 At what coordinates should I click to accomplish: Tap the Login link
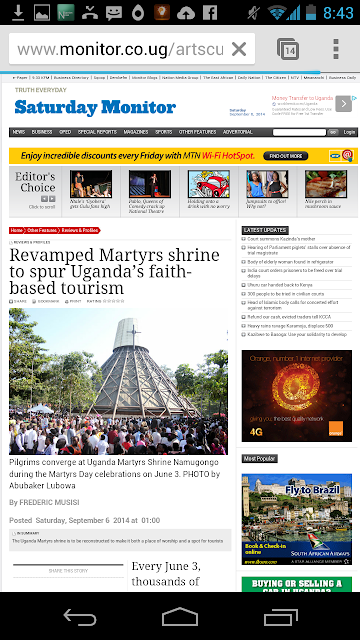(x=349, y=132)
